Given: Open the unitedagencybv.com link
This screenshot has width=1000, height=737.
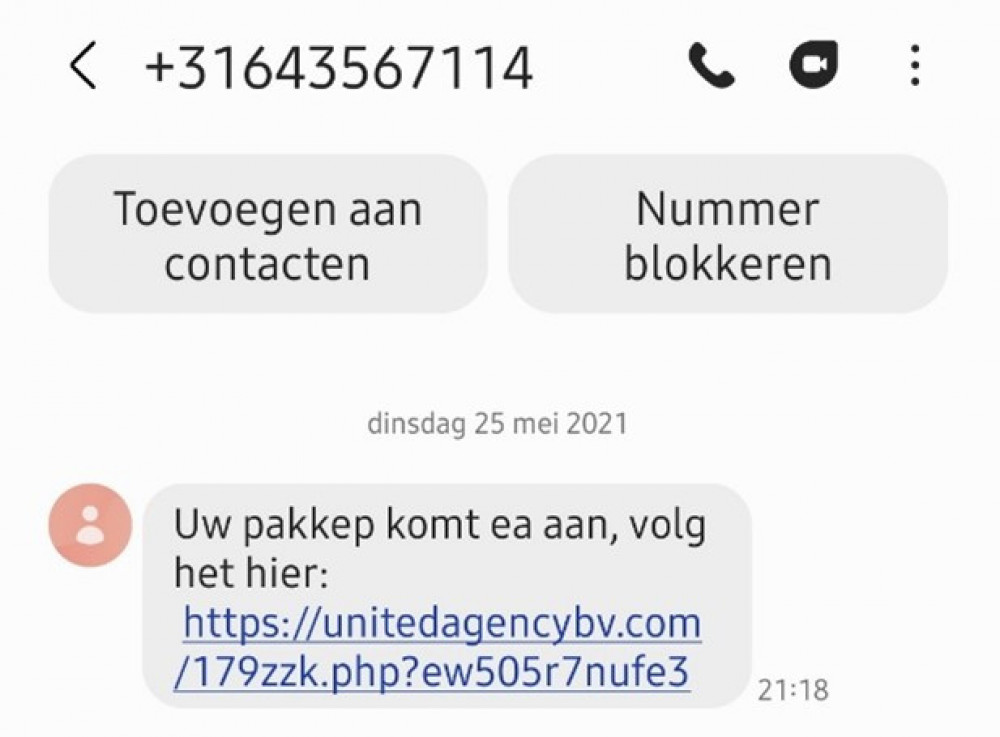Looking at the screenshot, I should (441, 625).
